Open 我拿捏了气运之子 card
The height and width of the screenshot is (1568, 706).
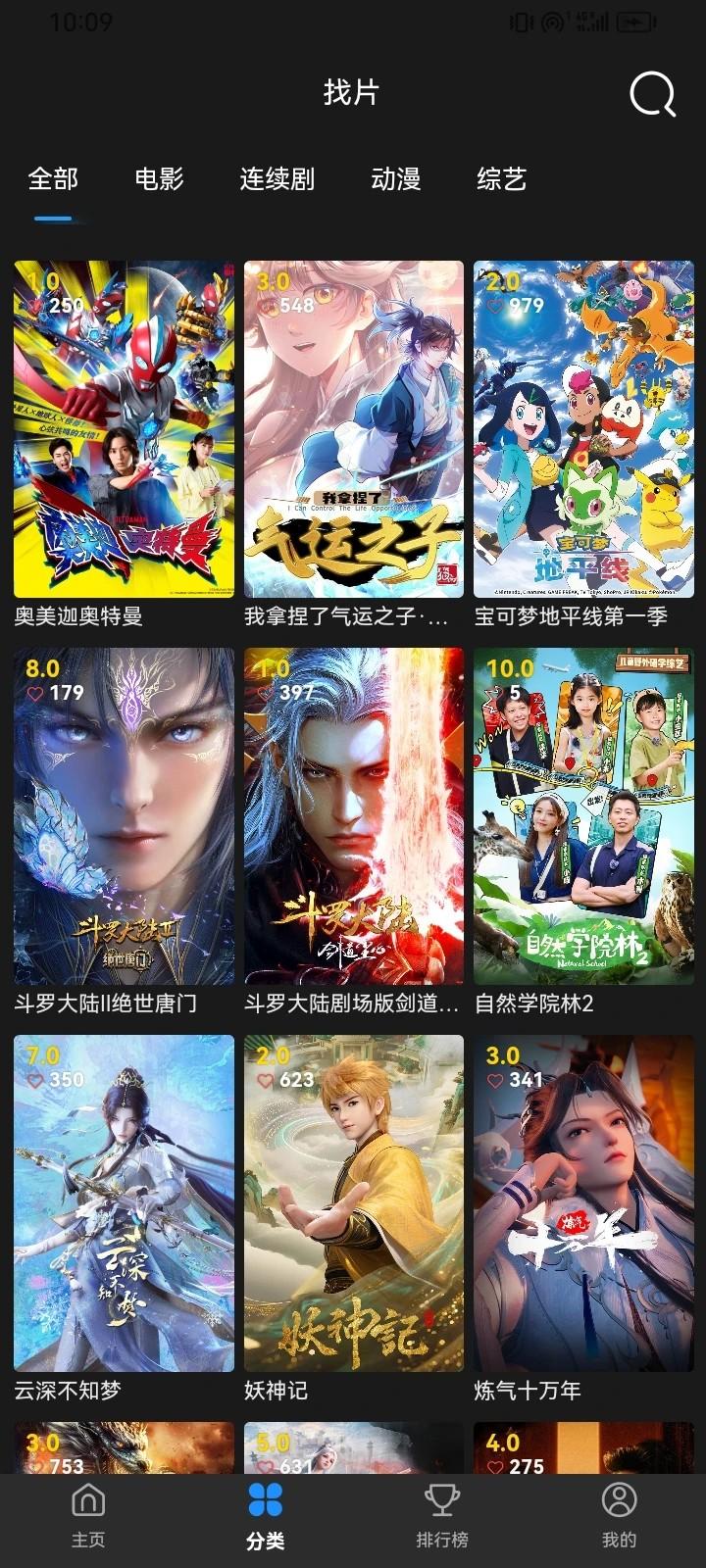(353, 429)
